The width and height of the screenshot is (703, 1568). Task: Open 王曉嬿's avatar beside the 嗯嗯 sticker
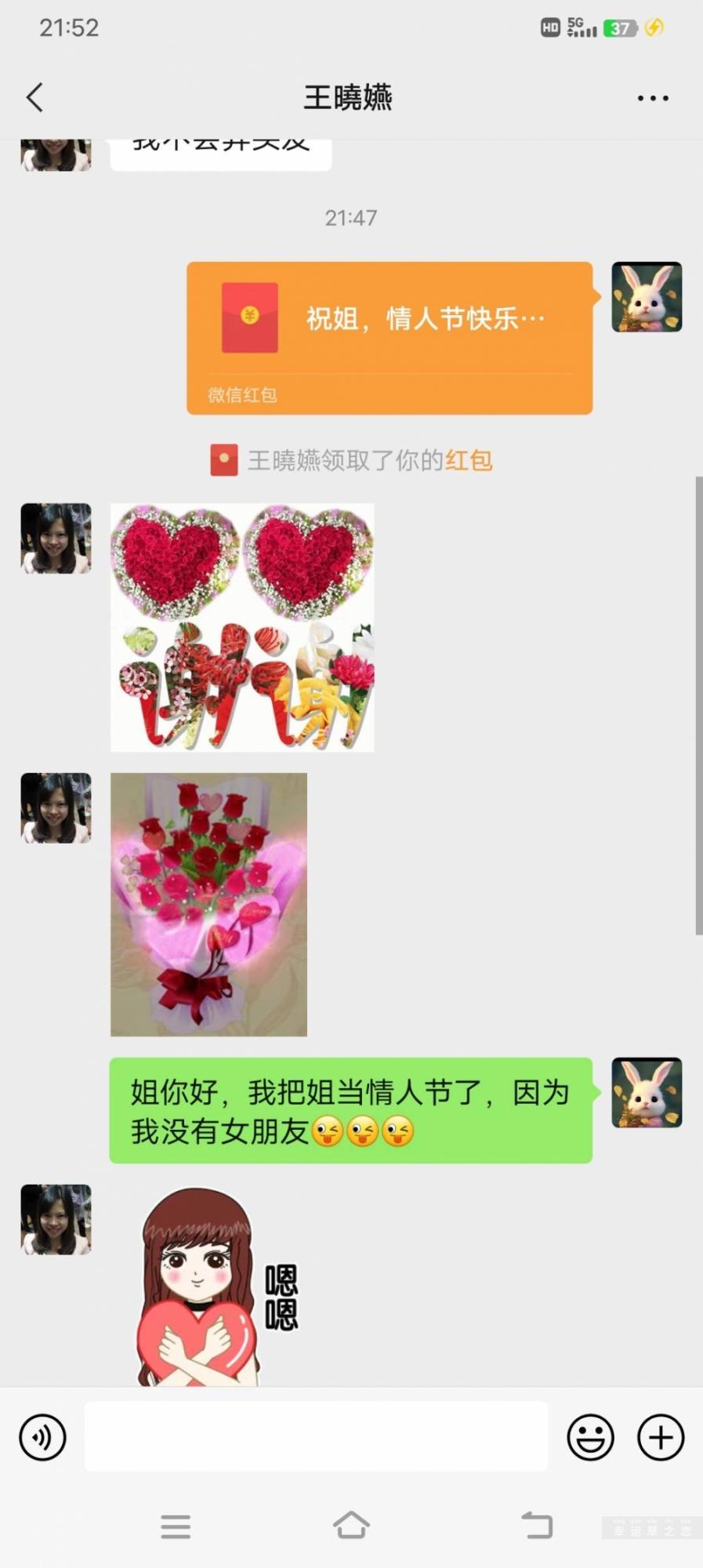coord(56,1219)
